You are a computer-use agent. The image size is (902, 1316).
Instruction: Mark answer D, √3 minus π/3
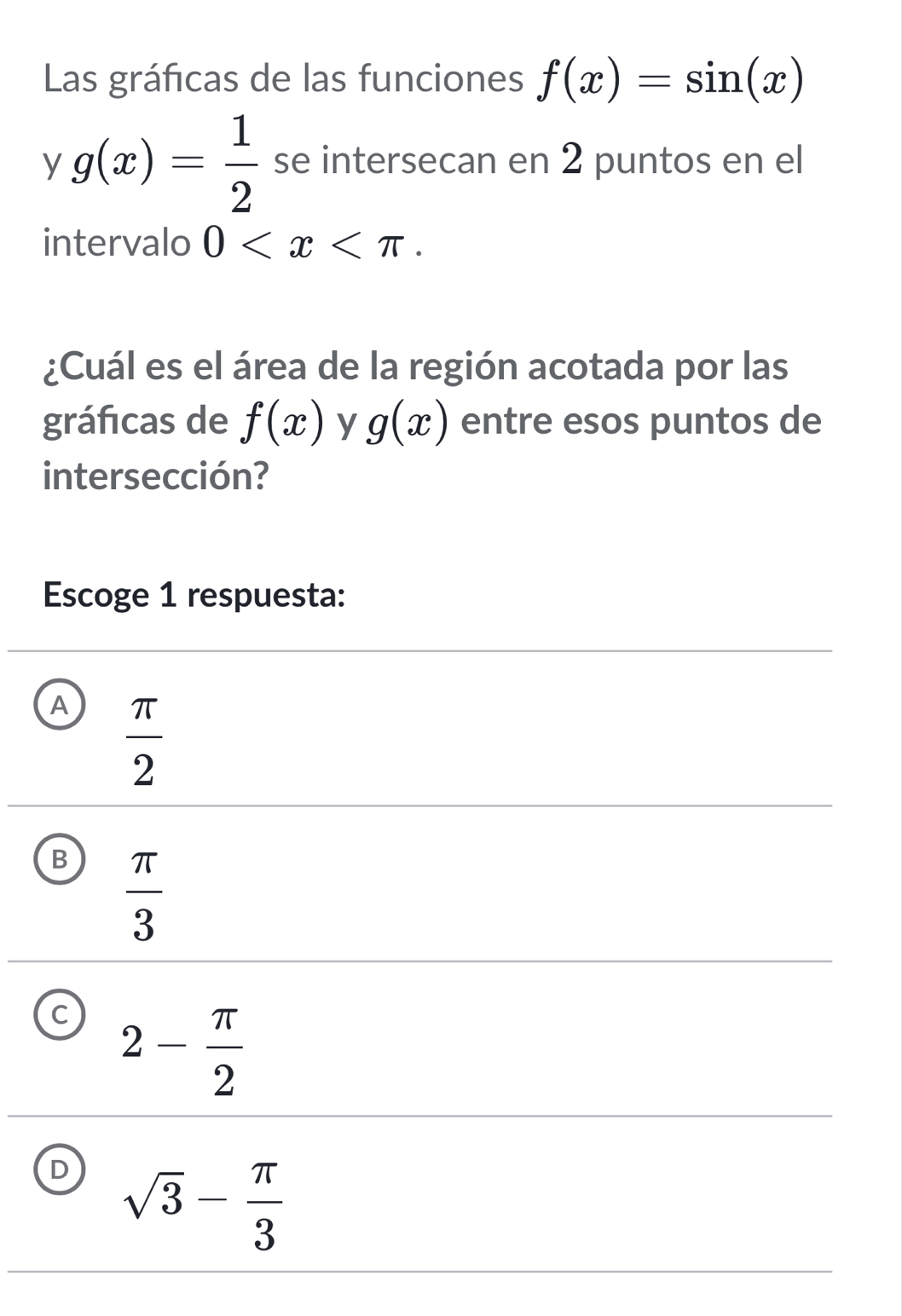click(59, 1171)
